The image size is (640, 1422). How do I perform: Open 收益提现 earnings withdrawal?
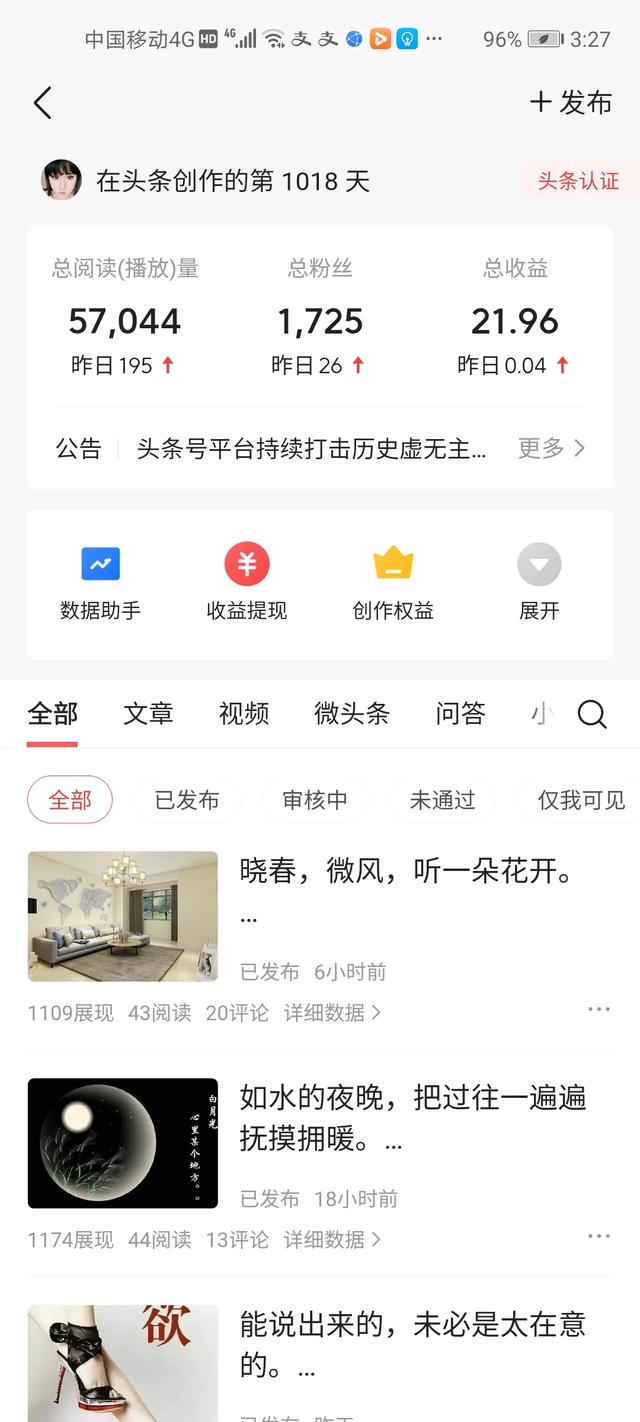click(246, 582)
